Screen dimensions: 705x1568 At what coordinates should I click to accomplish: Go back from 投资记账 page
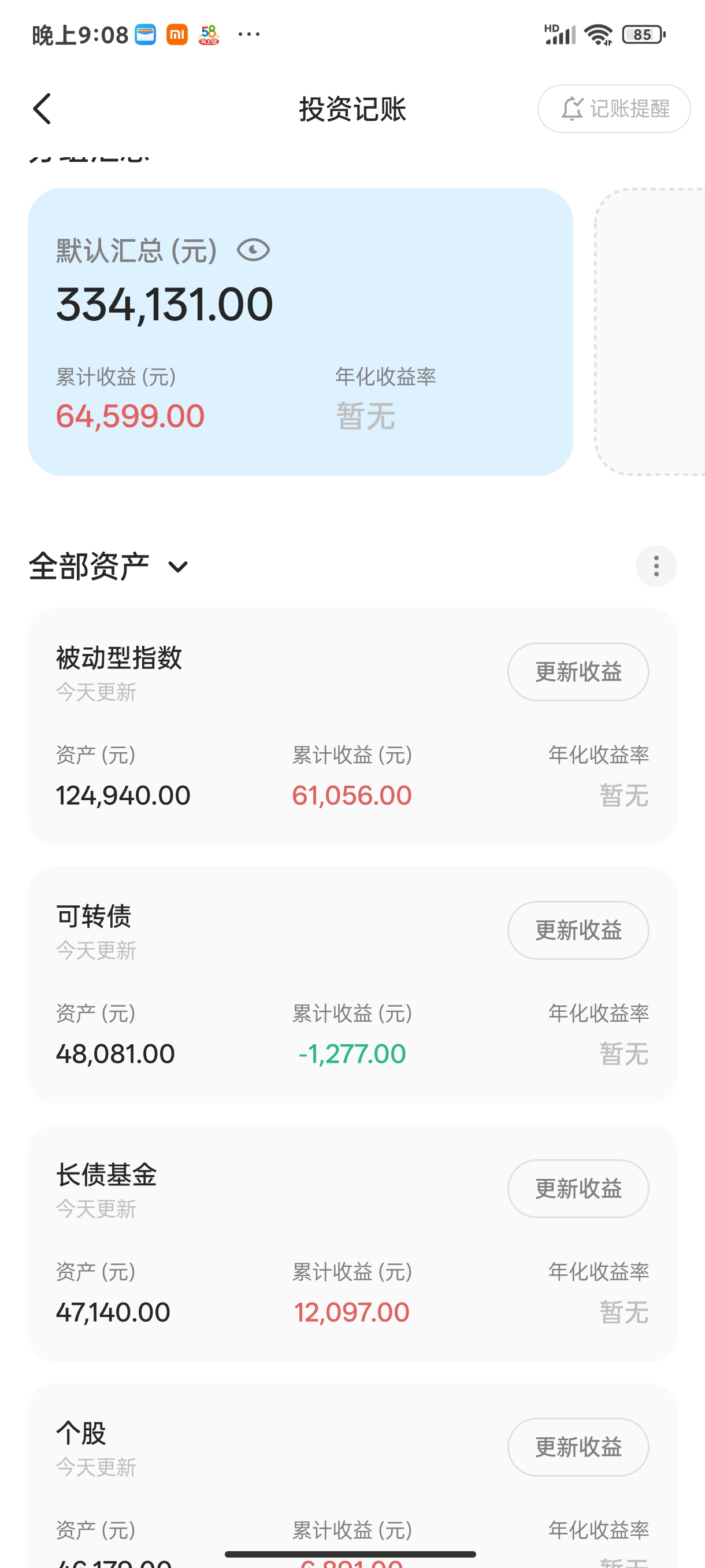point(42,109)
